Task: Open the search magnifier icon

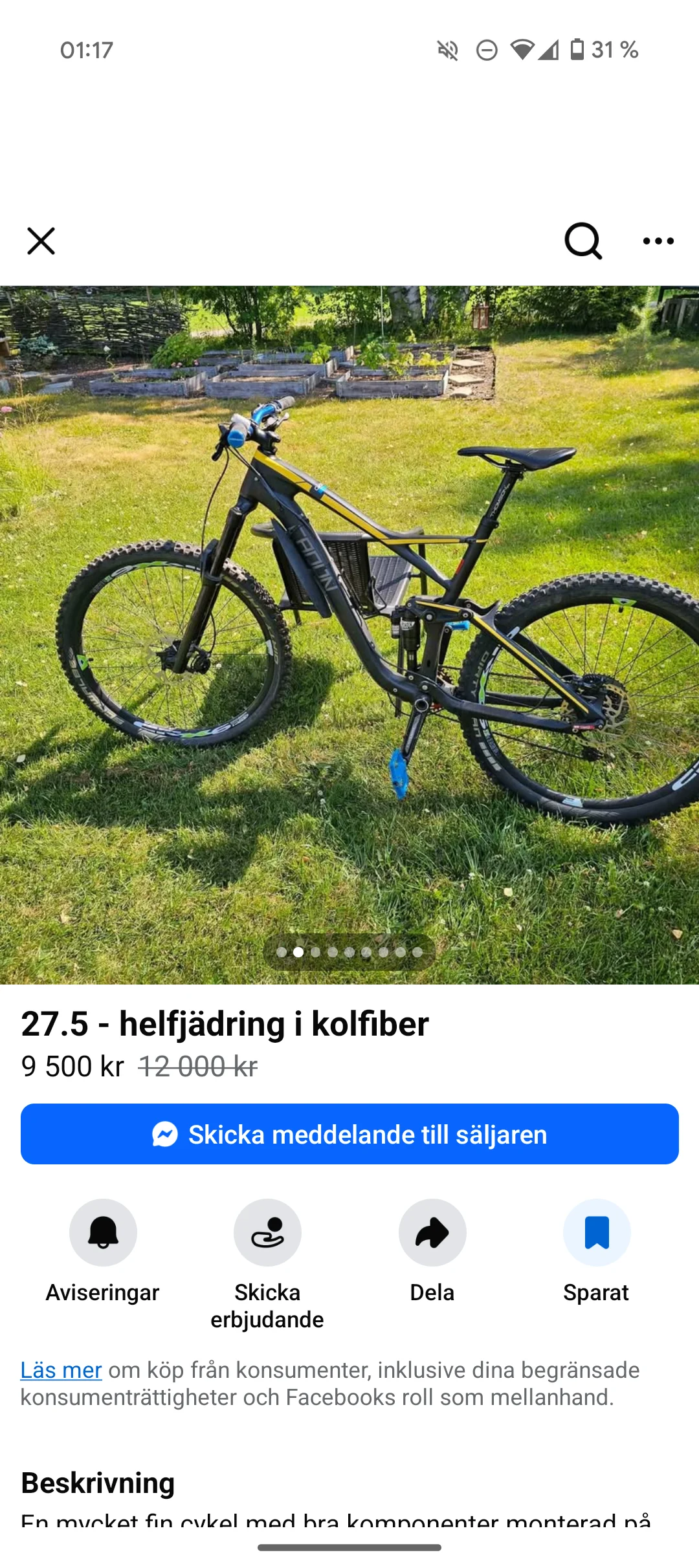Action: coord(583,241)
